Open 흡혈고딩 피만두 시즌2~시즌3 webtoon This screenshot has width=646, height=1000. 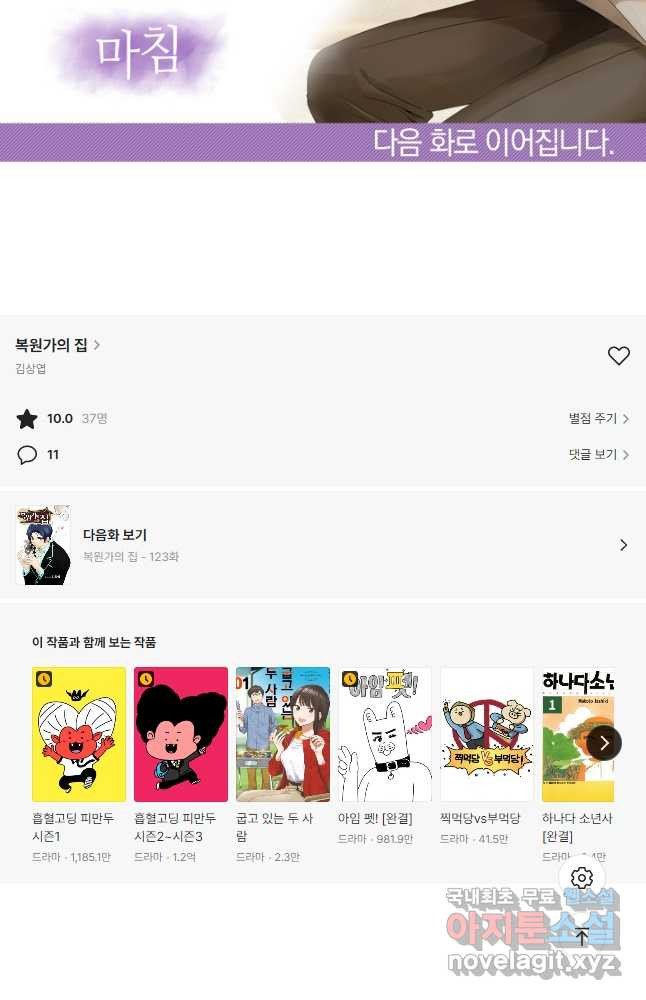click(181, 734)
